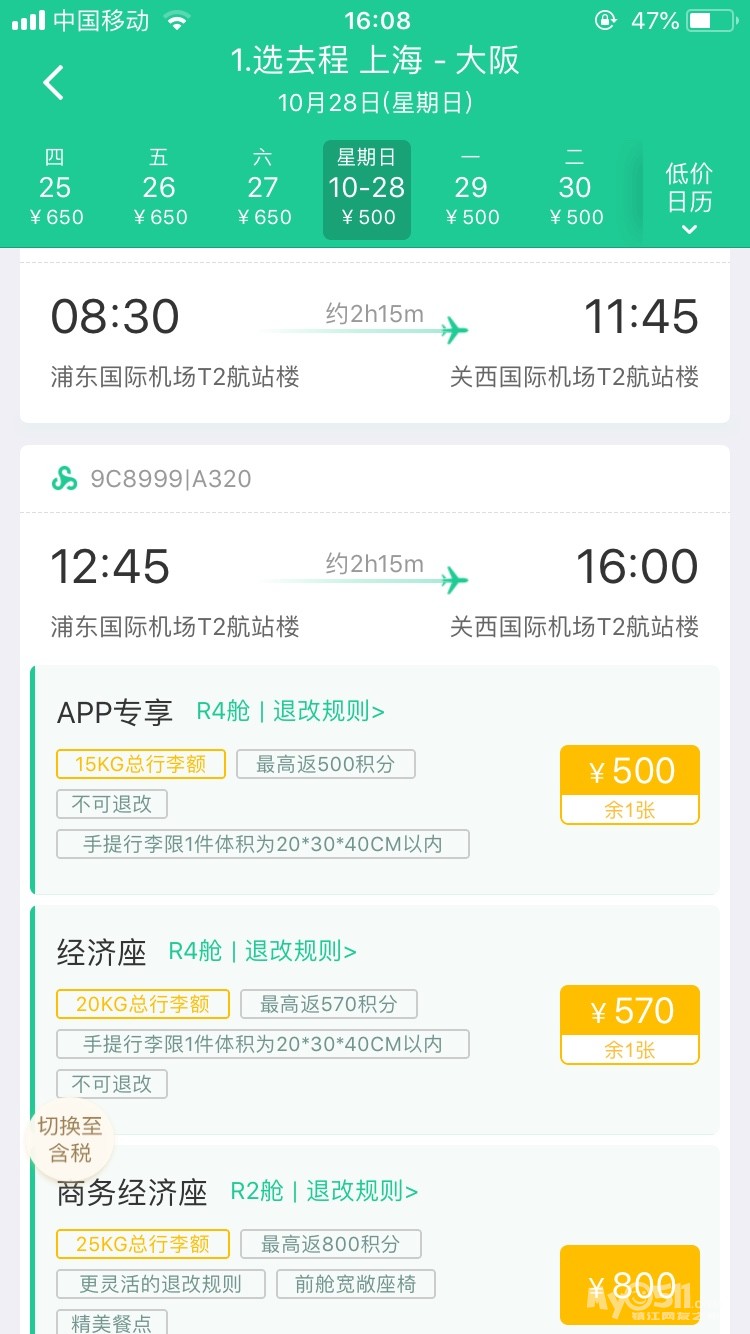Screen dimensions: 750x1334
Task: Select the 25KG总行李额 baggage tag
Action: 143,1244
